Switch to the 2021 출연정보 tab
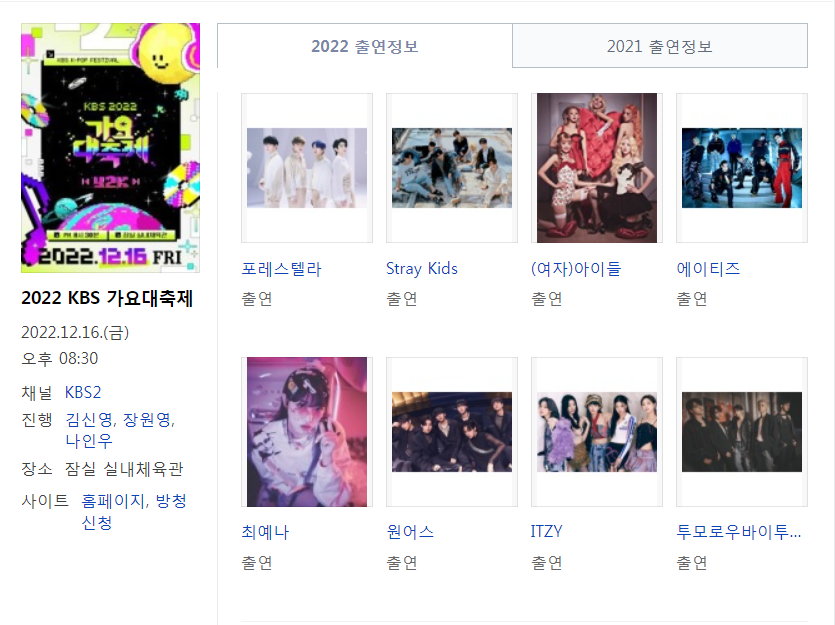This screenshot has width=835, height=625. (659, 46)
